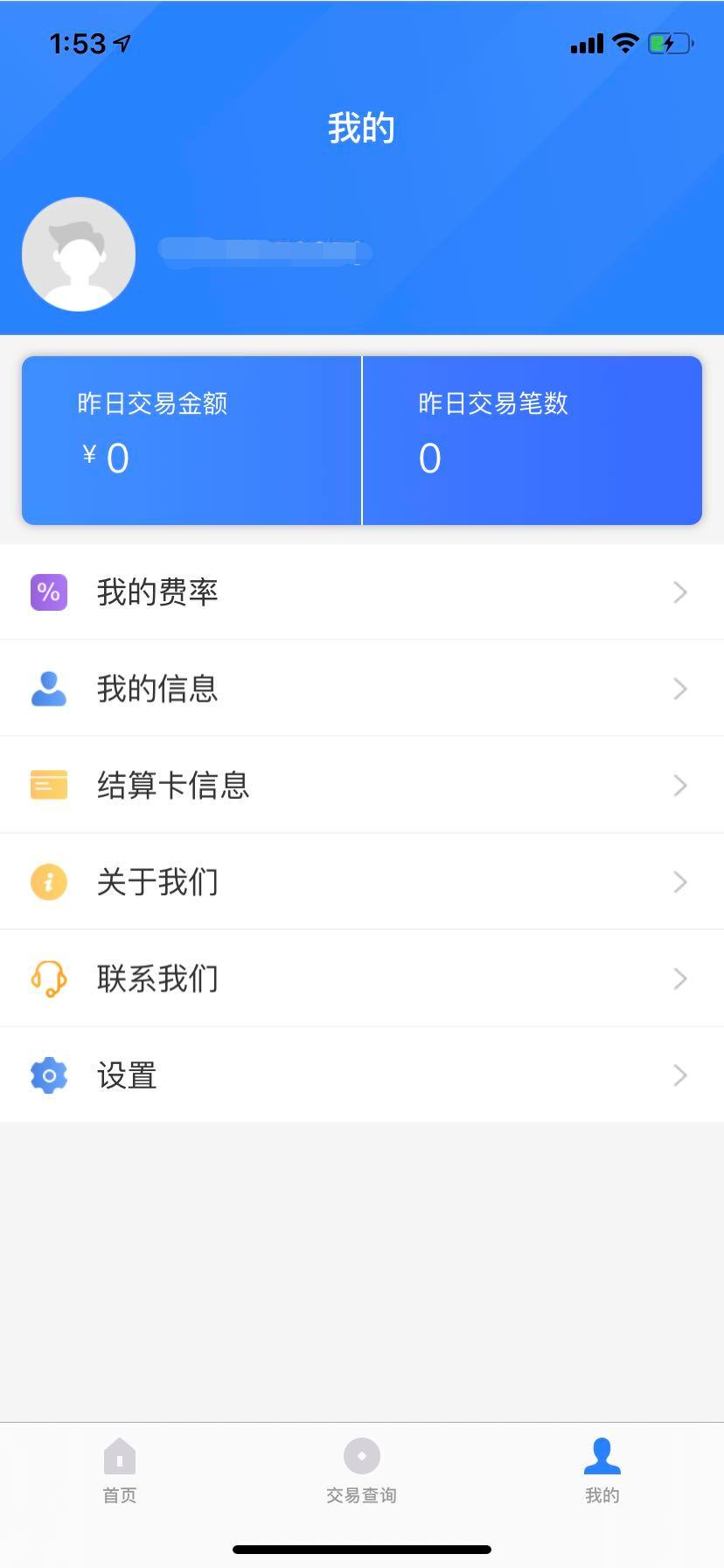
Task: Open 结算卡信息 using its chevron arrow
Action: [680, 784]
